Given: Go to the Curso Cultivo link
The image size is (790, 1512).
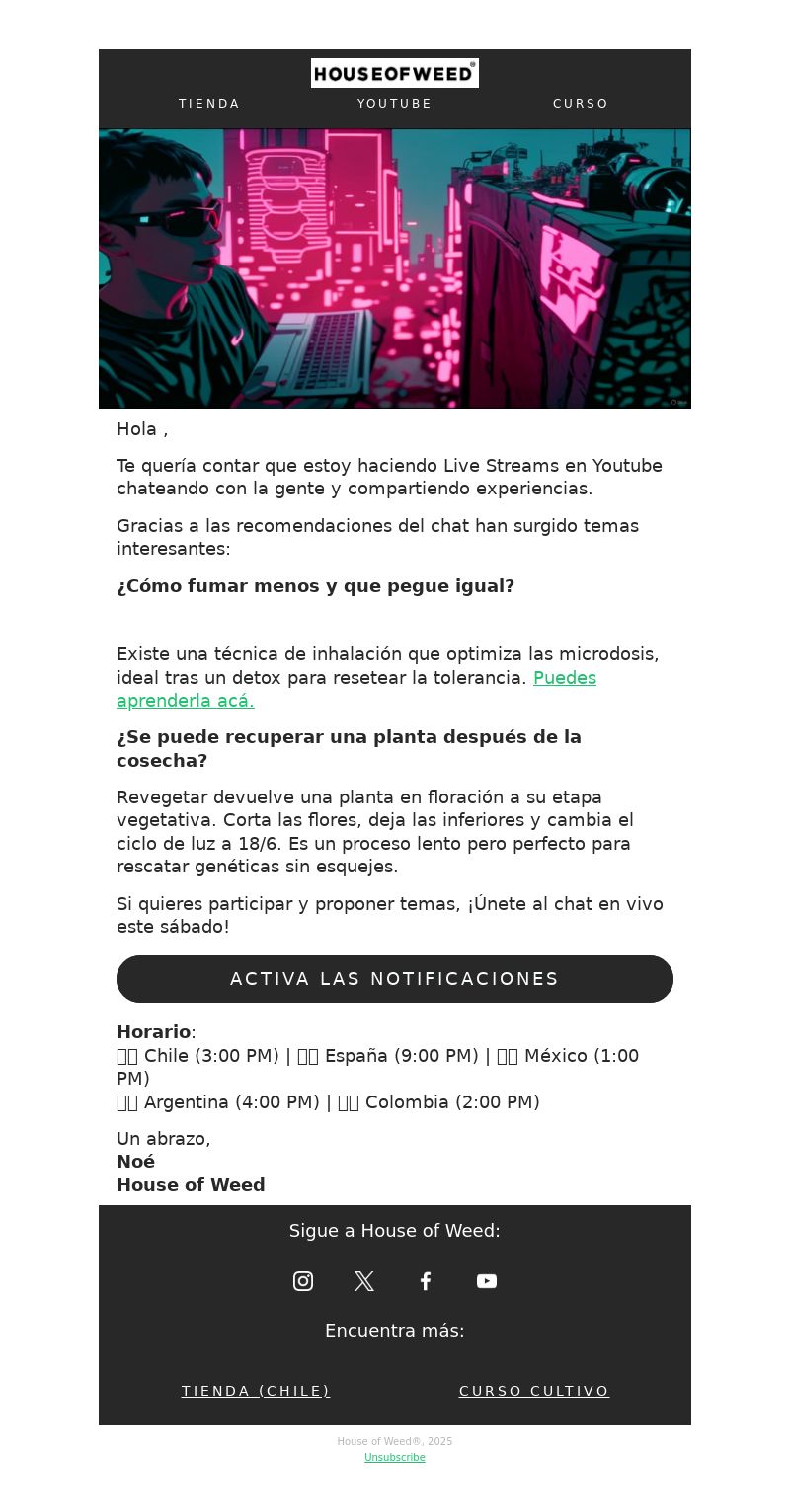Looking at the screenshot, I should 534,1391.
